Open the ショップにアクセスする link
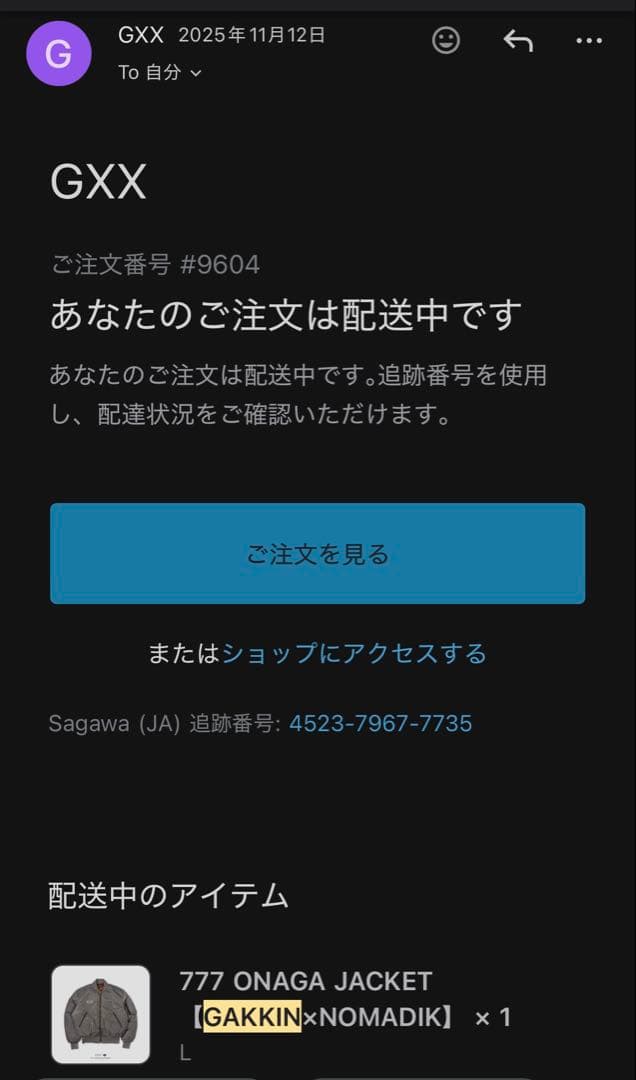636x1080 pixels. coord(354,653)
